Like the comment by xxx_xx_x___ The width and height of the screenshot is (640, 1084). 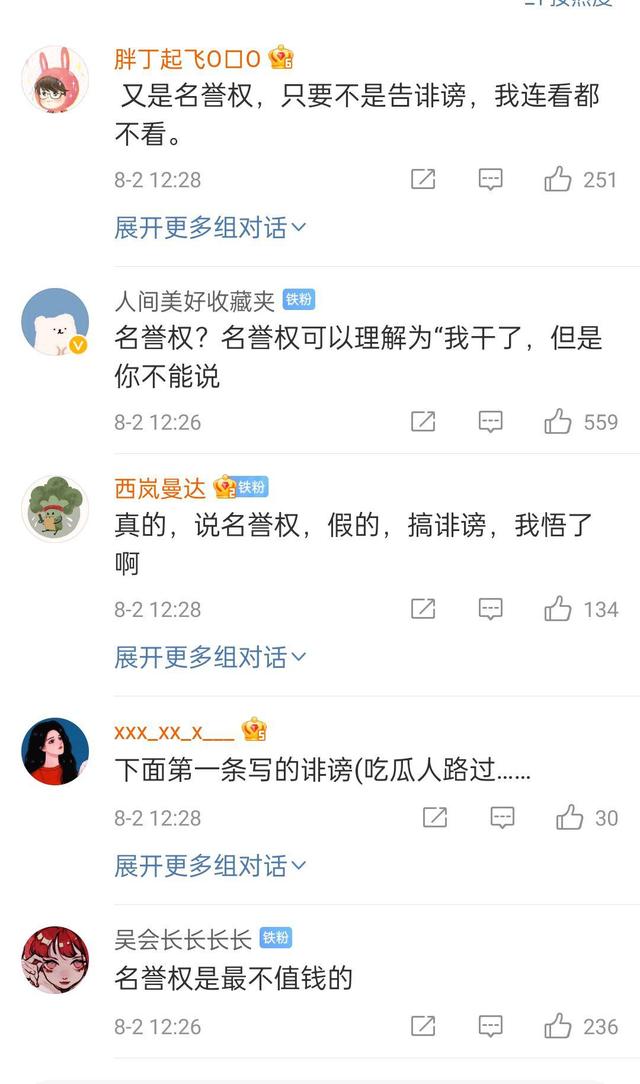[x=570, y=818]
